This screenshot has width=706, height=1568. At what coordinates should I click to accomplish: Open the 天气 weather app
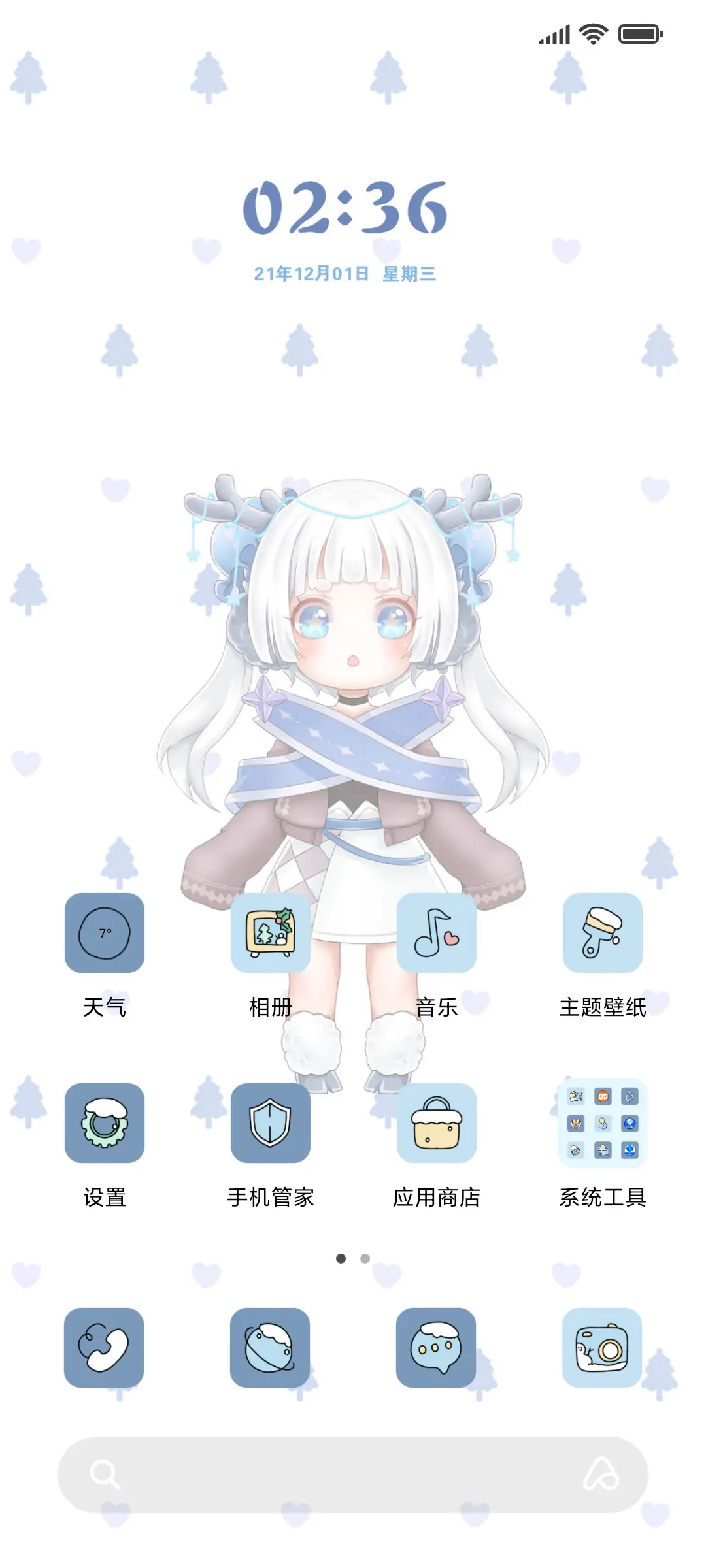(105, 933)
